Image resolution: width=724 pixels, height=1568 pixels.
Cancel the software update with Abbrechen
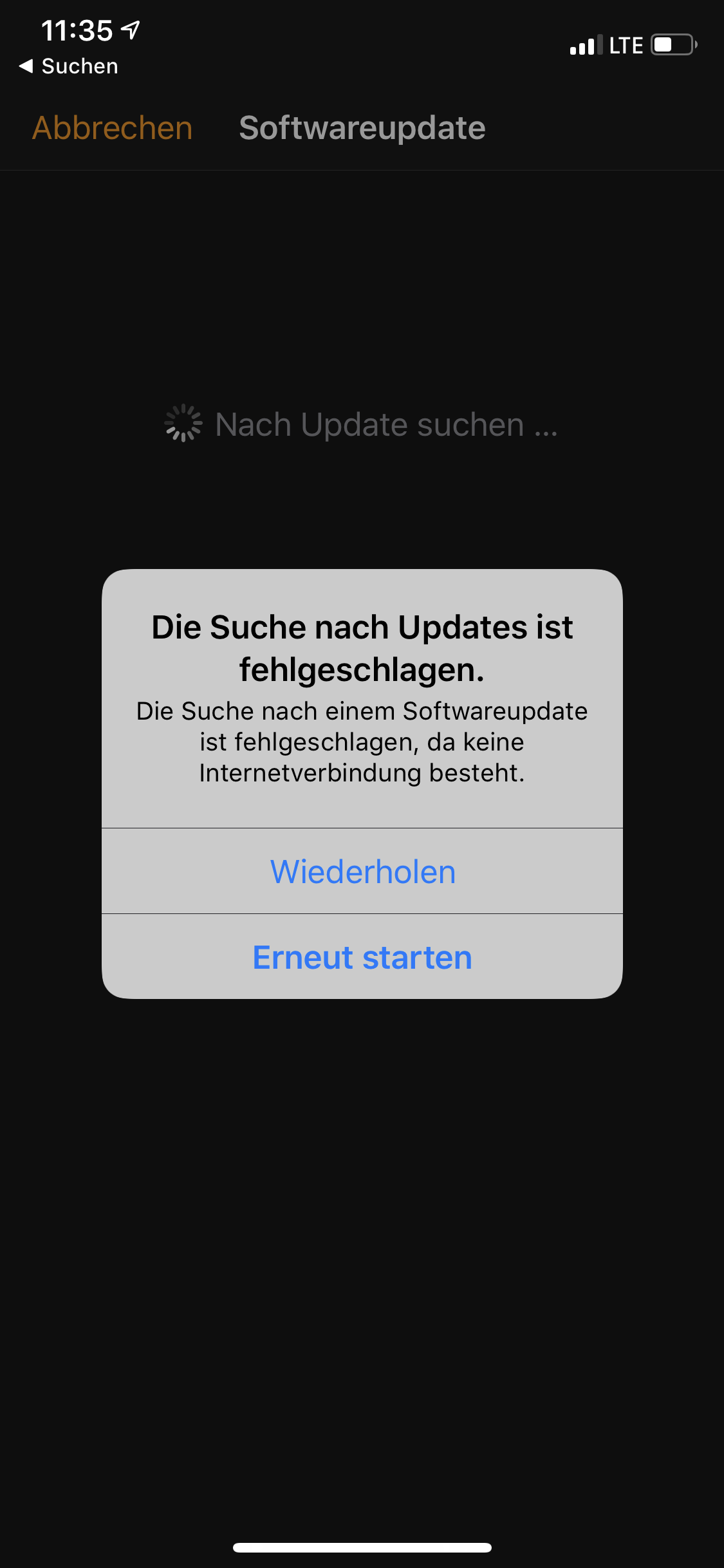(x=113, y=128)
